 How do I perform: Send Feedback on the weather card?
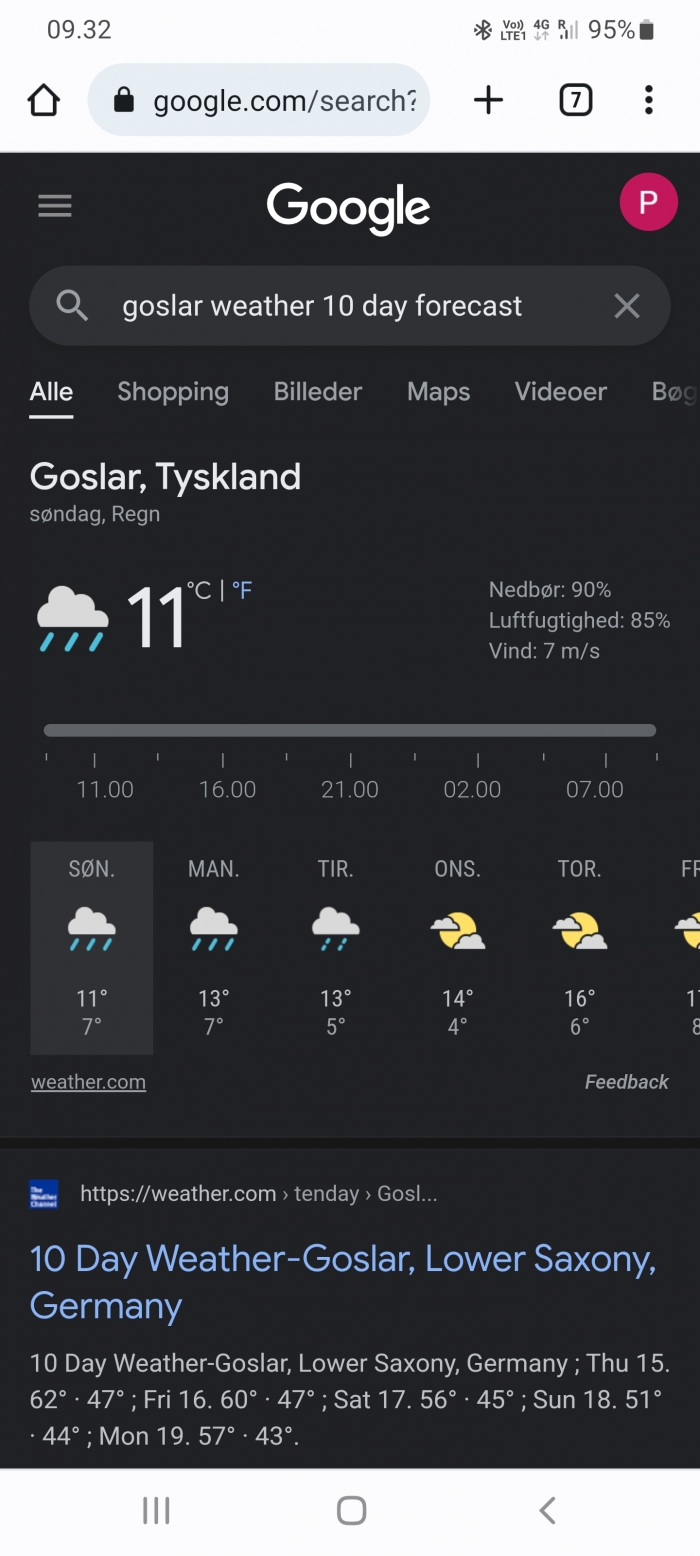point(626,1082)
